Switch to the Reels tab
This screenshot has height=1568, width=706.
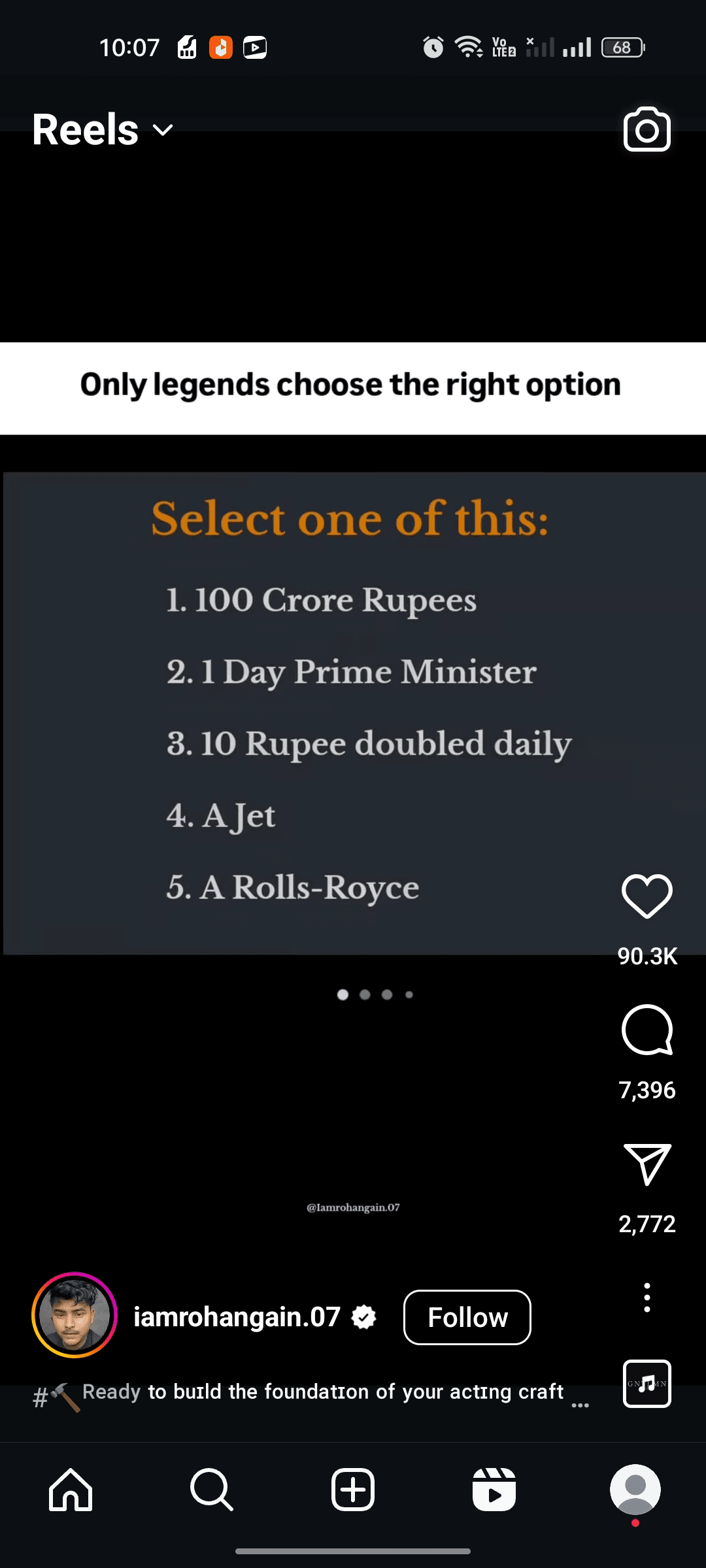tap(494, 1490)
